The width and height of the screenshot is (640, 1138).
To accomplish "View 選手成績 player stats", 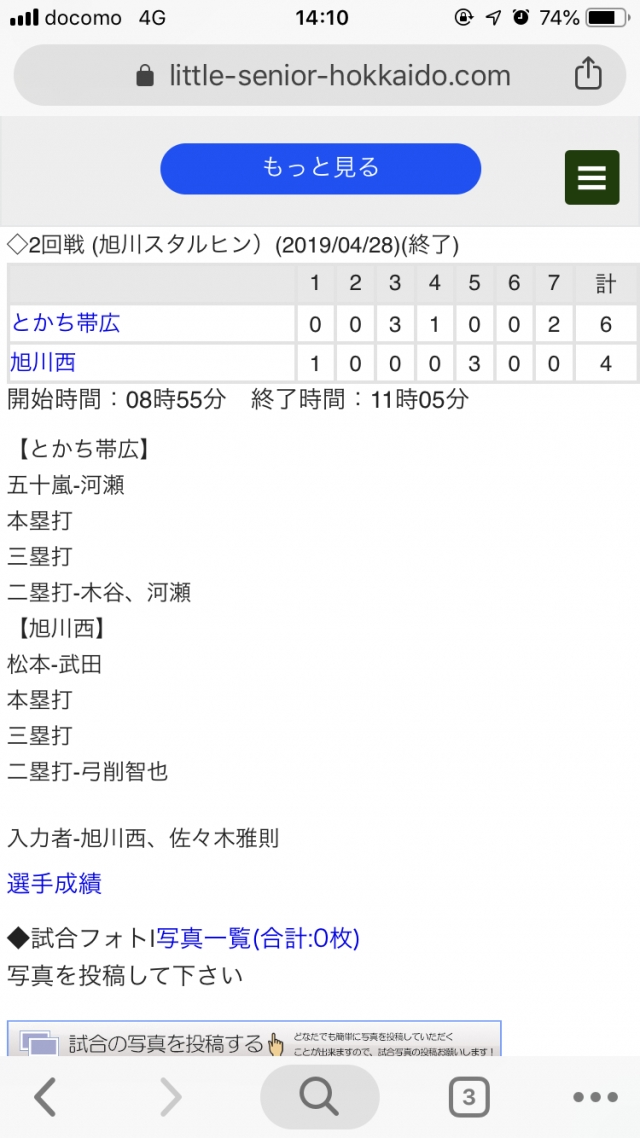I will (54, 883).
